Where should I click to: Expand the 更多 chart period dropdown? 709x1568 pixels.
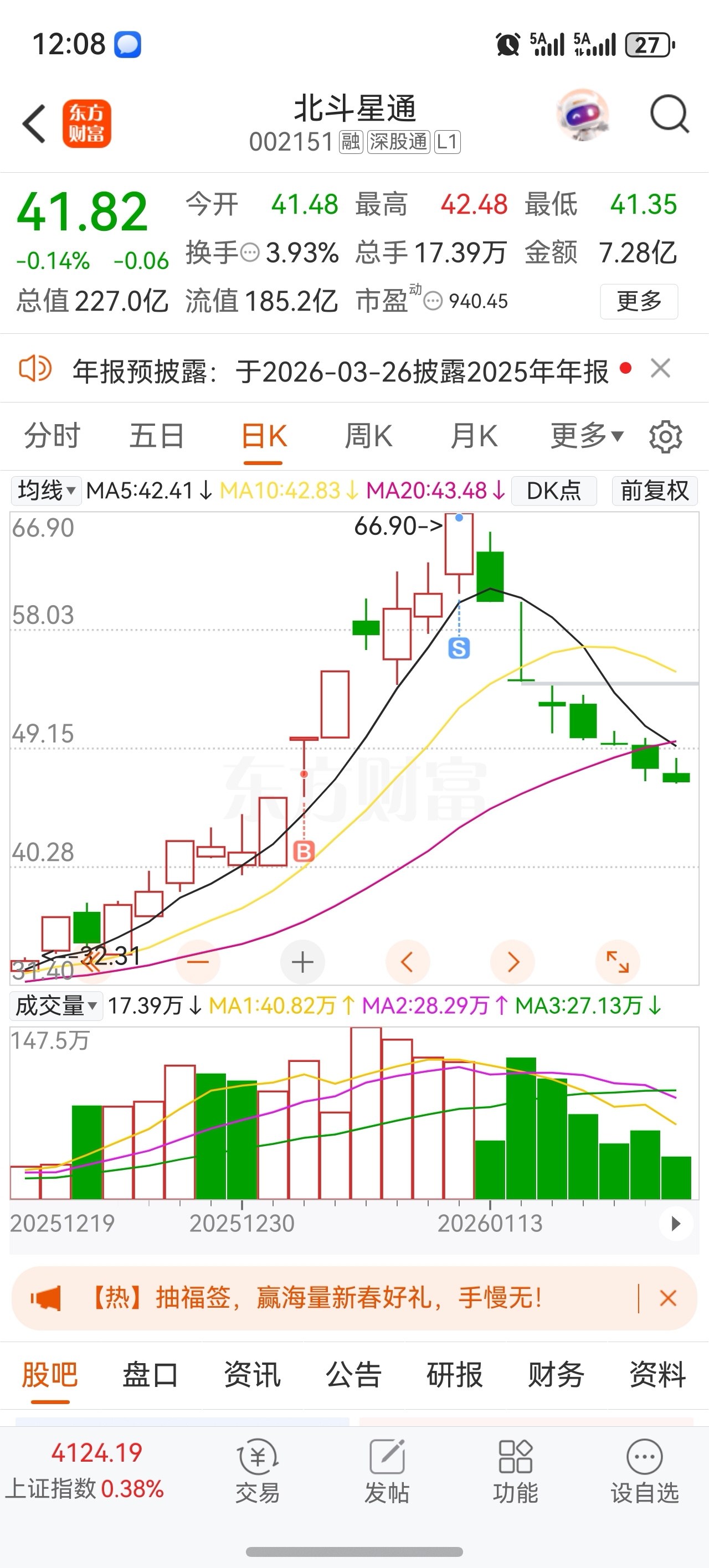coord(586,436)
